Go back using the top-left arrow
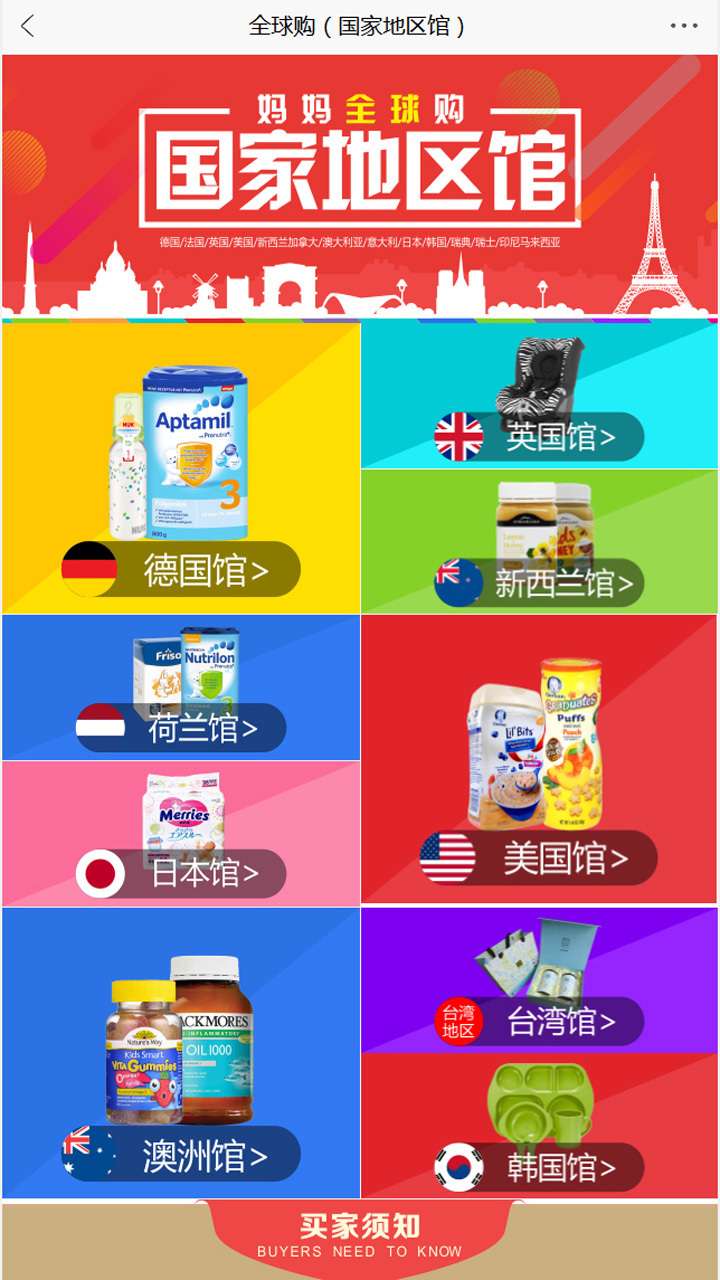 (x=28, y=26)
